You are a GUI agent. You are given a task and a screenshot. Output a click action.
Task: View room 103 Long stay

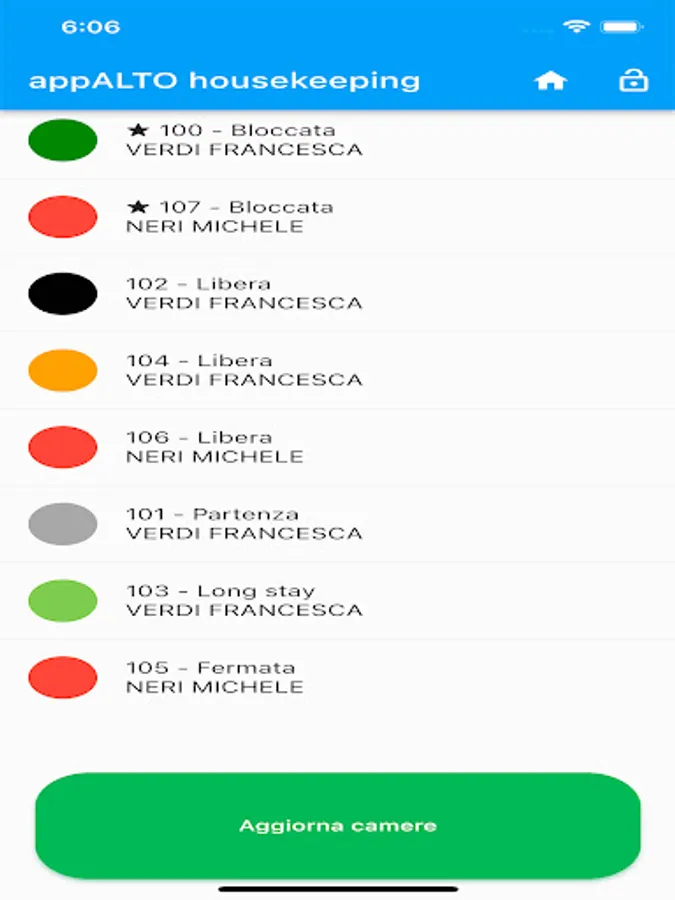[338, 601]
